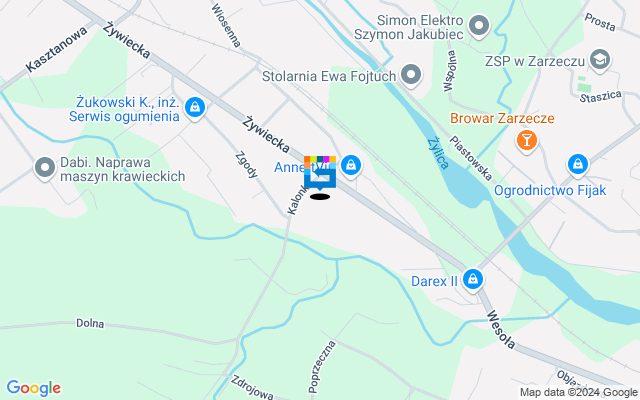Select the Darex II shop pin
The image size is (640, 400).
pos(474,281)
